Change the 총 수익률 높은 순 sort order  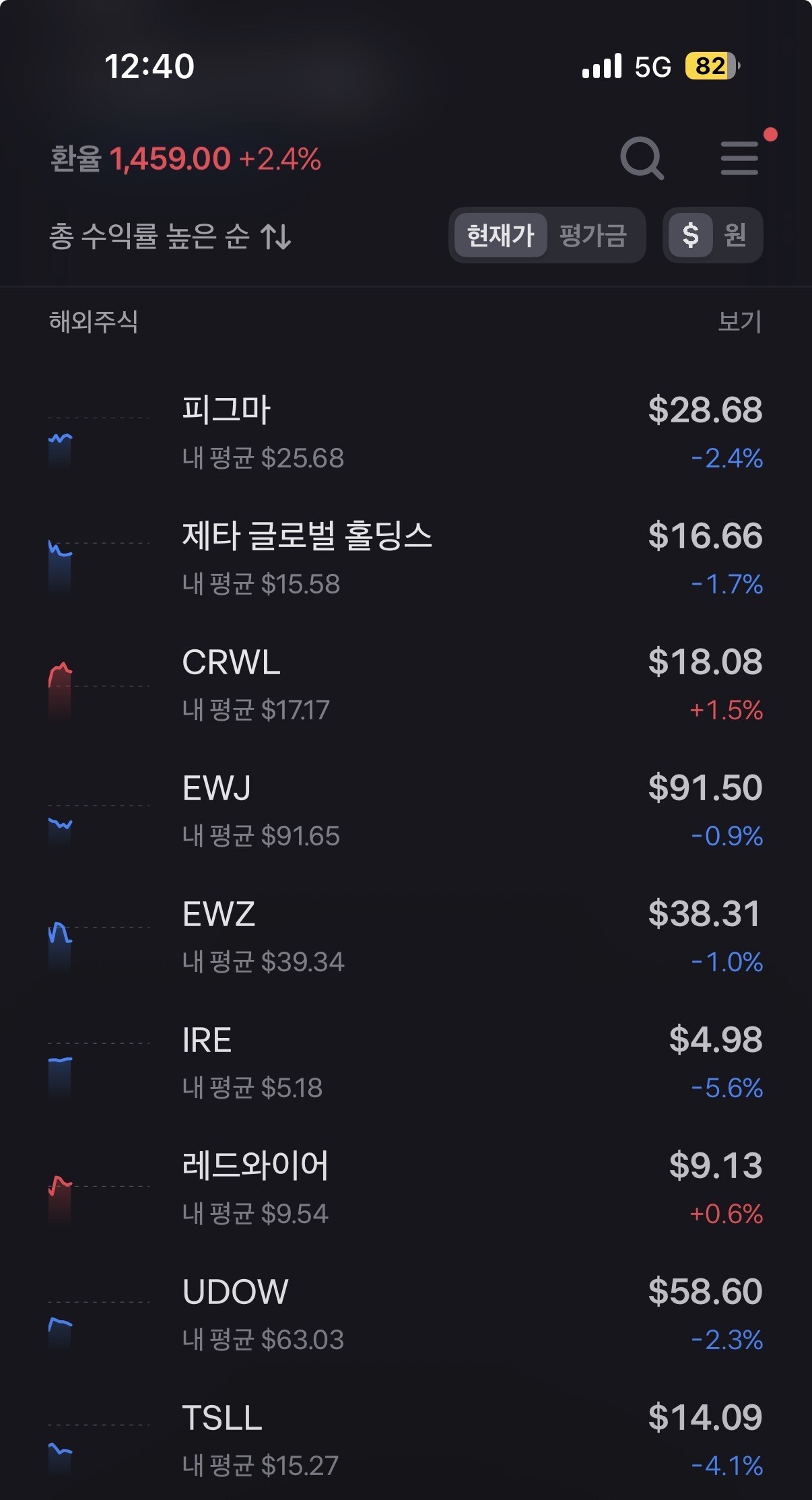(x=170, y=236)
